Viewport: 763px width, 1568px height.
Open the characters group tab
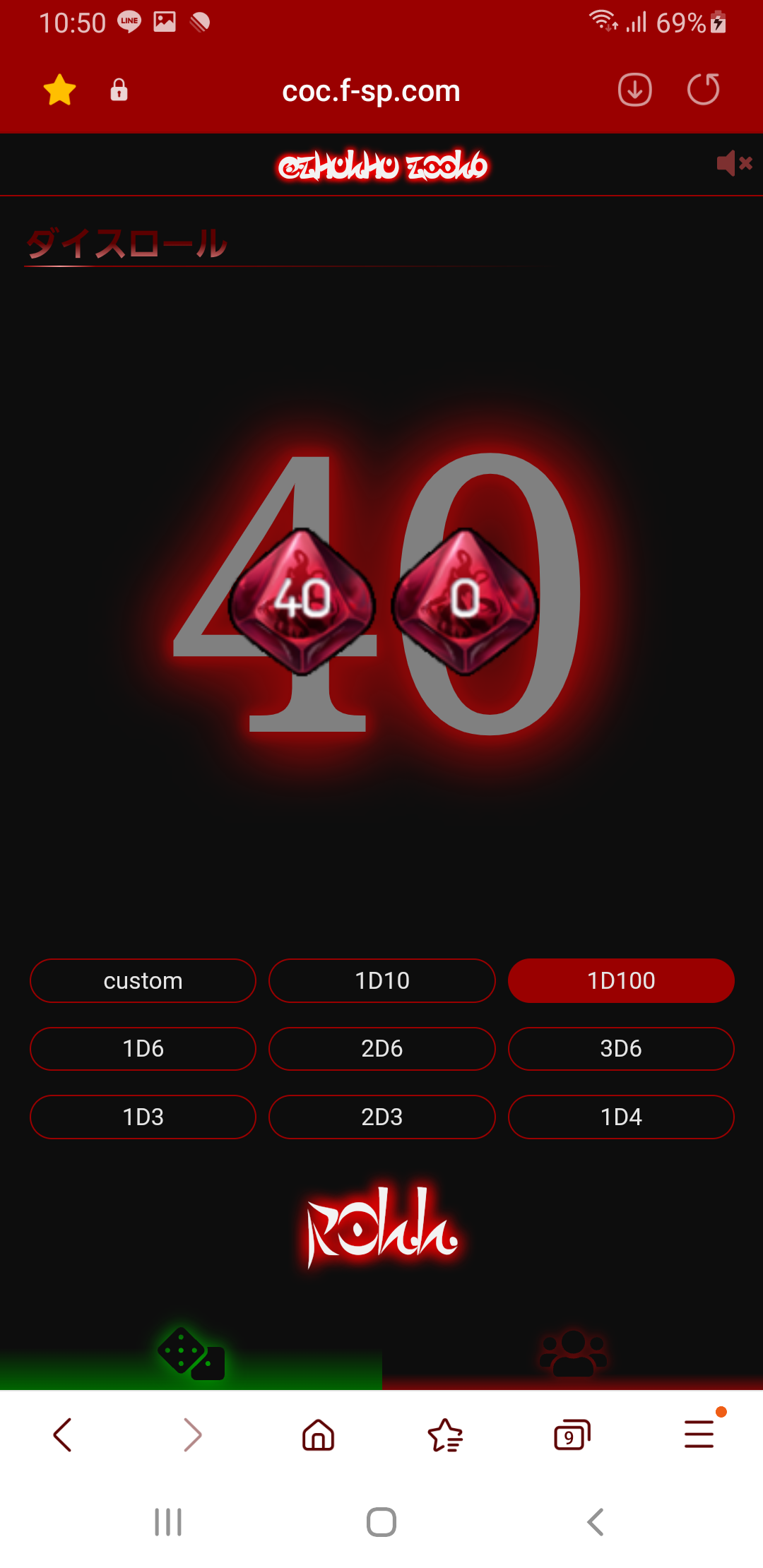pos(573,1355)
